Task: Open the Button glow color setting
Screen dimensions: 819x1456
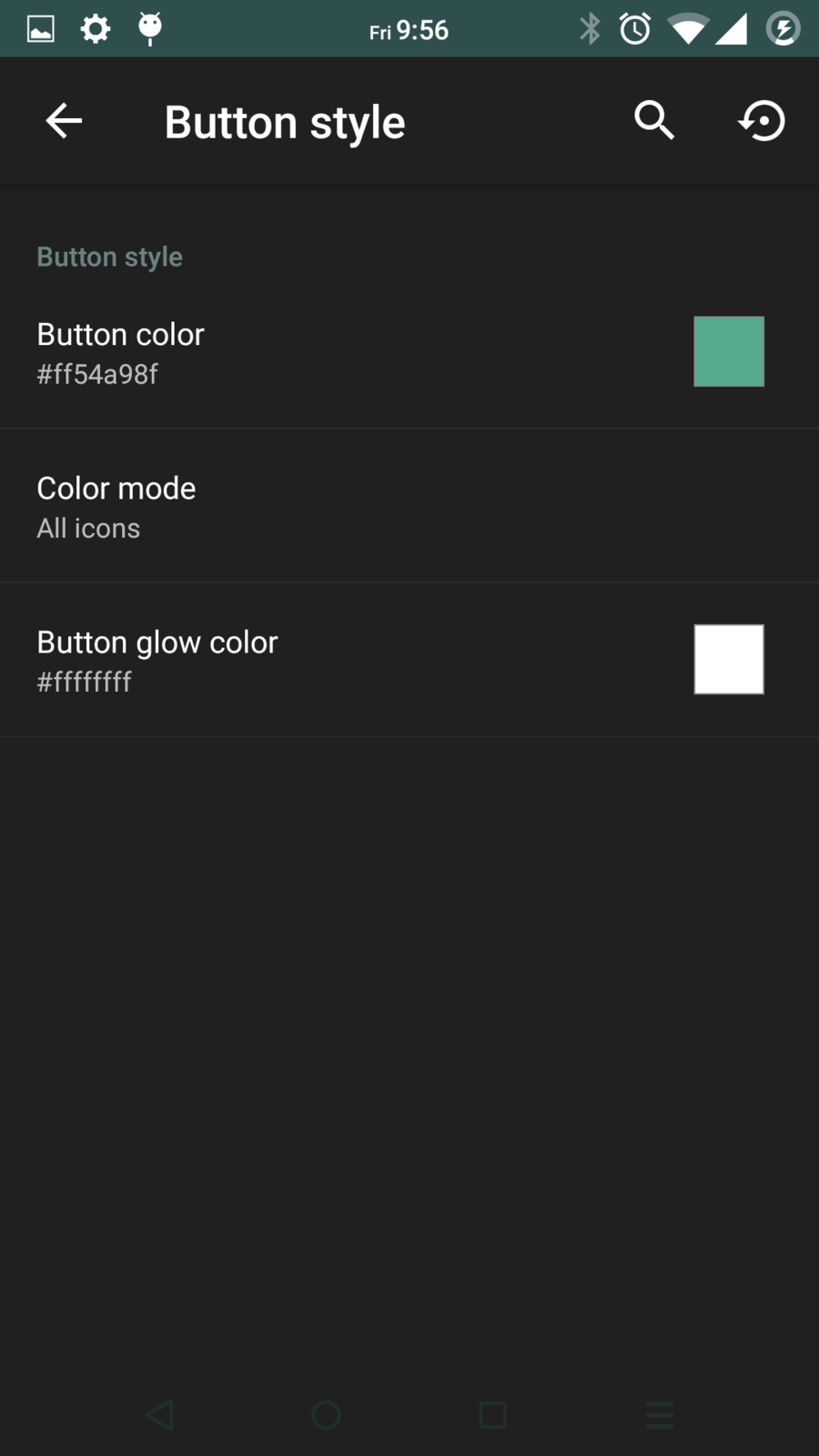Action: click(273, 661)
